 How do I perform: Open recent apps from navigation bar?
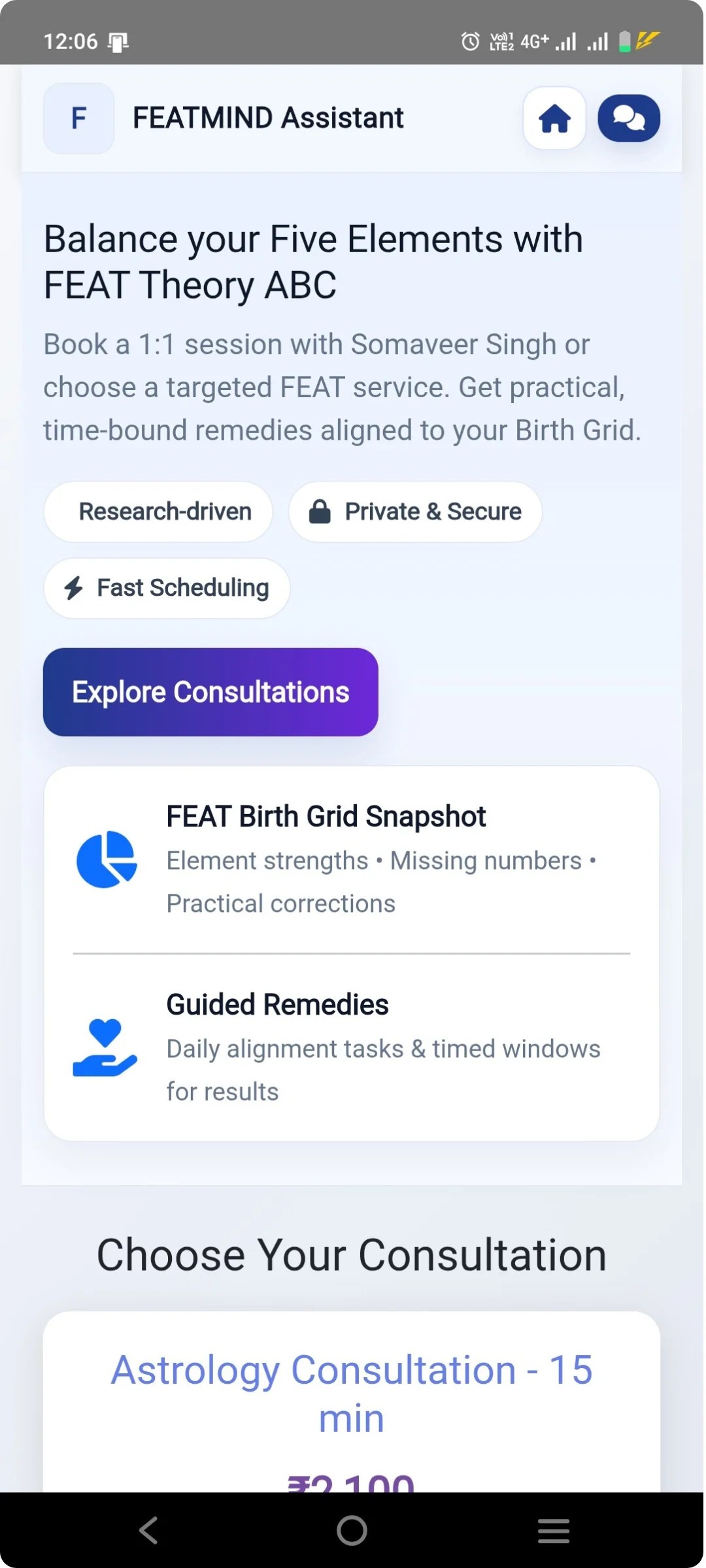point(553,1530)
